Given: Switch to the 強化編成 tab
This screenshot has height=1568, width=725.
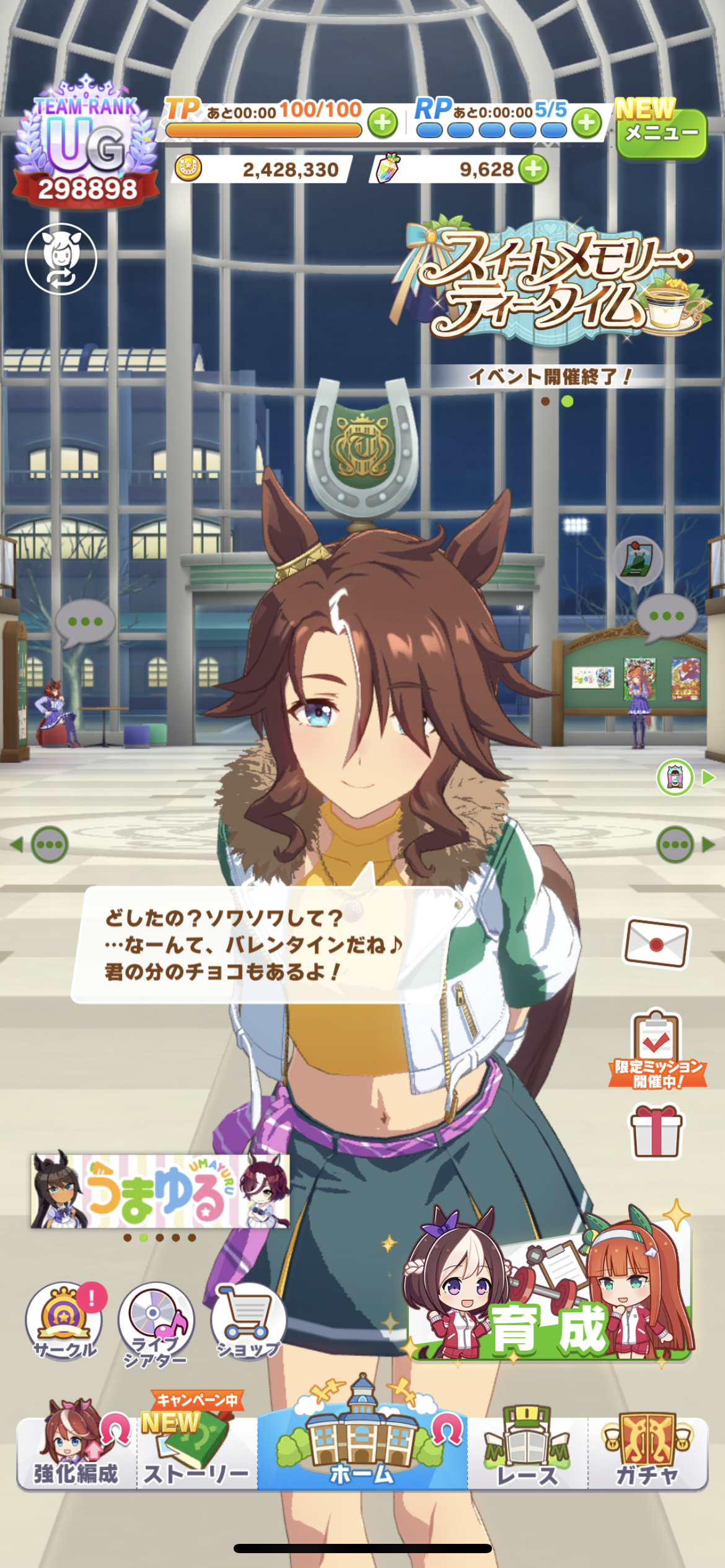Looking at the screenshot, I should [x=76, y=1452].
